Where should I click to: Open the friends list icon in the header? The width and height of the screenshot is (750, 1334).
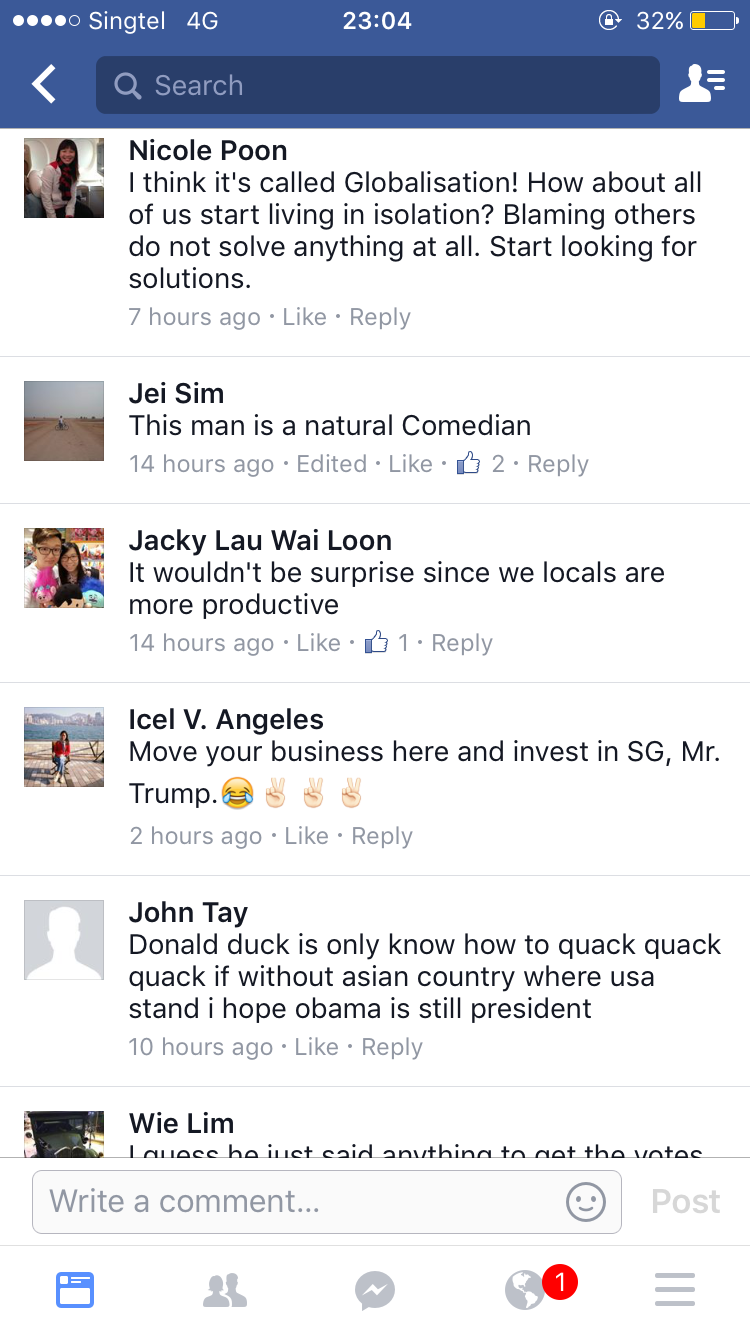[701, 85]
